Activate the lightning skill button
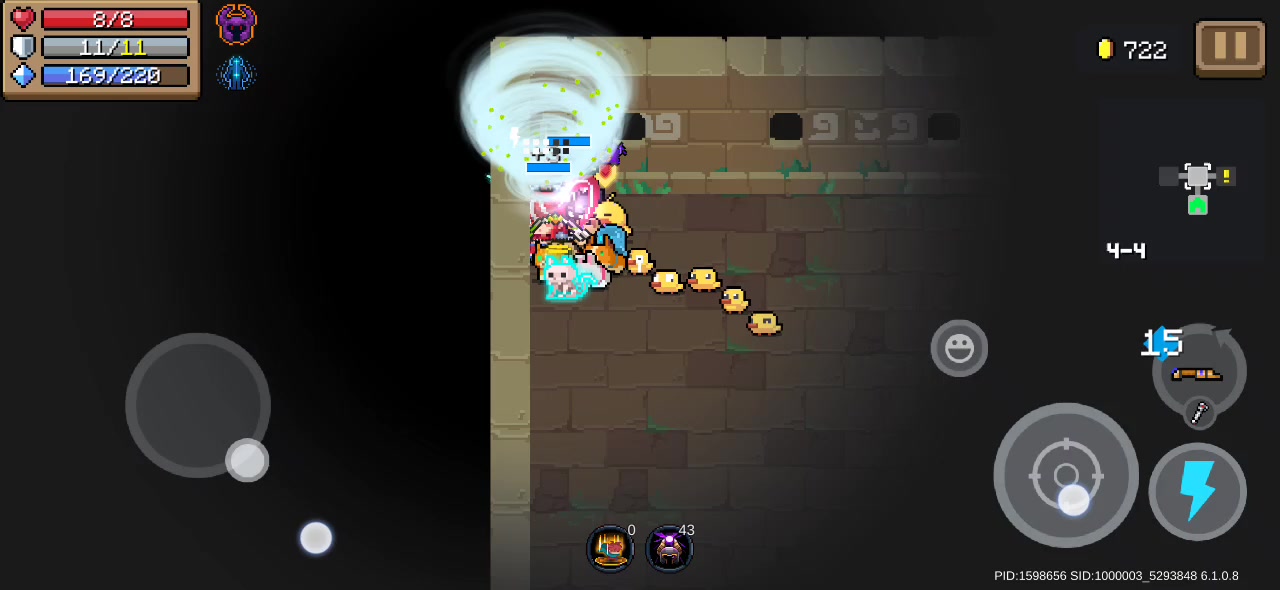The width and height of the screenshot is (1280, 590). point(1197,491)
